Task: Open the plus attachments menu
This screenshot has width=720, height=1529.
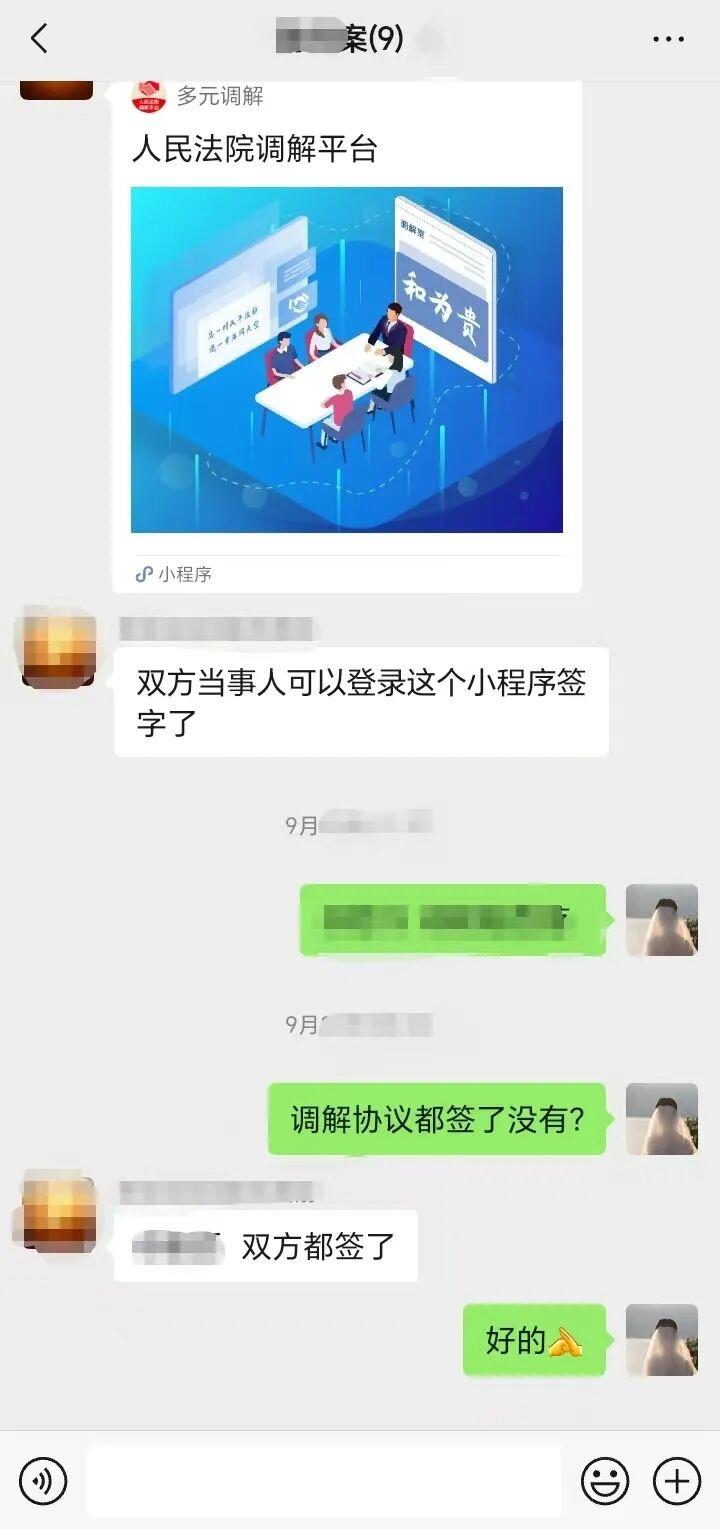Action: [x=677, y=1480]
